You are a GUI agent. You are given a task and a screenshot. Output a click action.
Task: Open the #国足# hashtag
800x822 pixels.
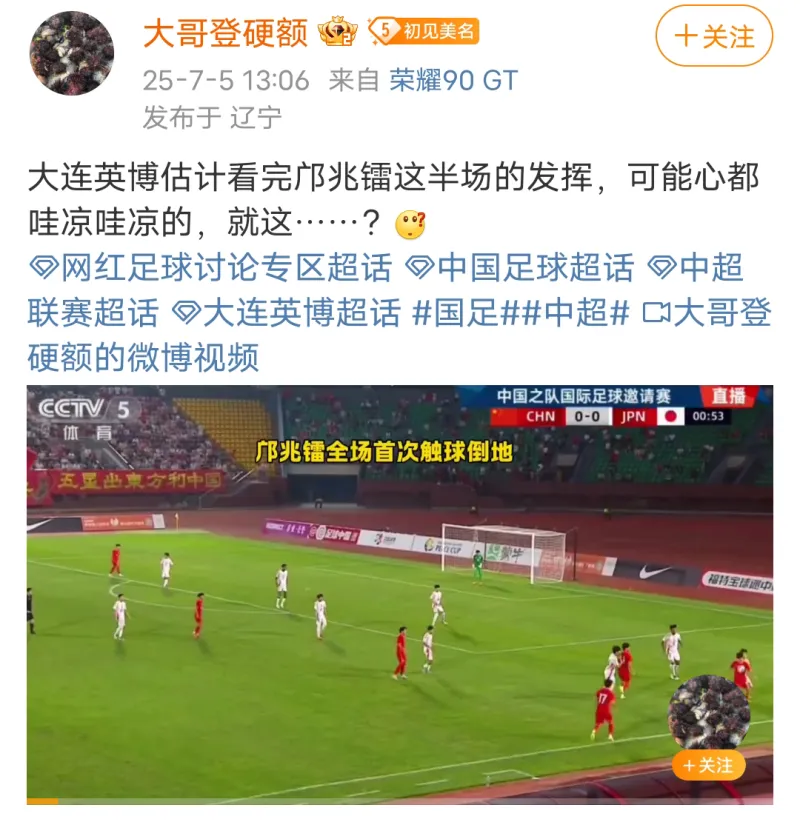pyautogui.click(x=464, y=313)
